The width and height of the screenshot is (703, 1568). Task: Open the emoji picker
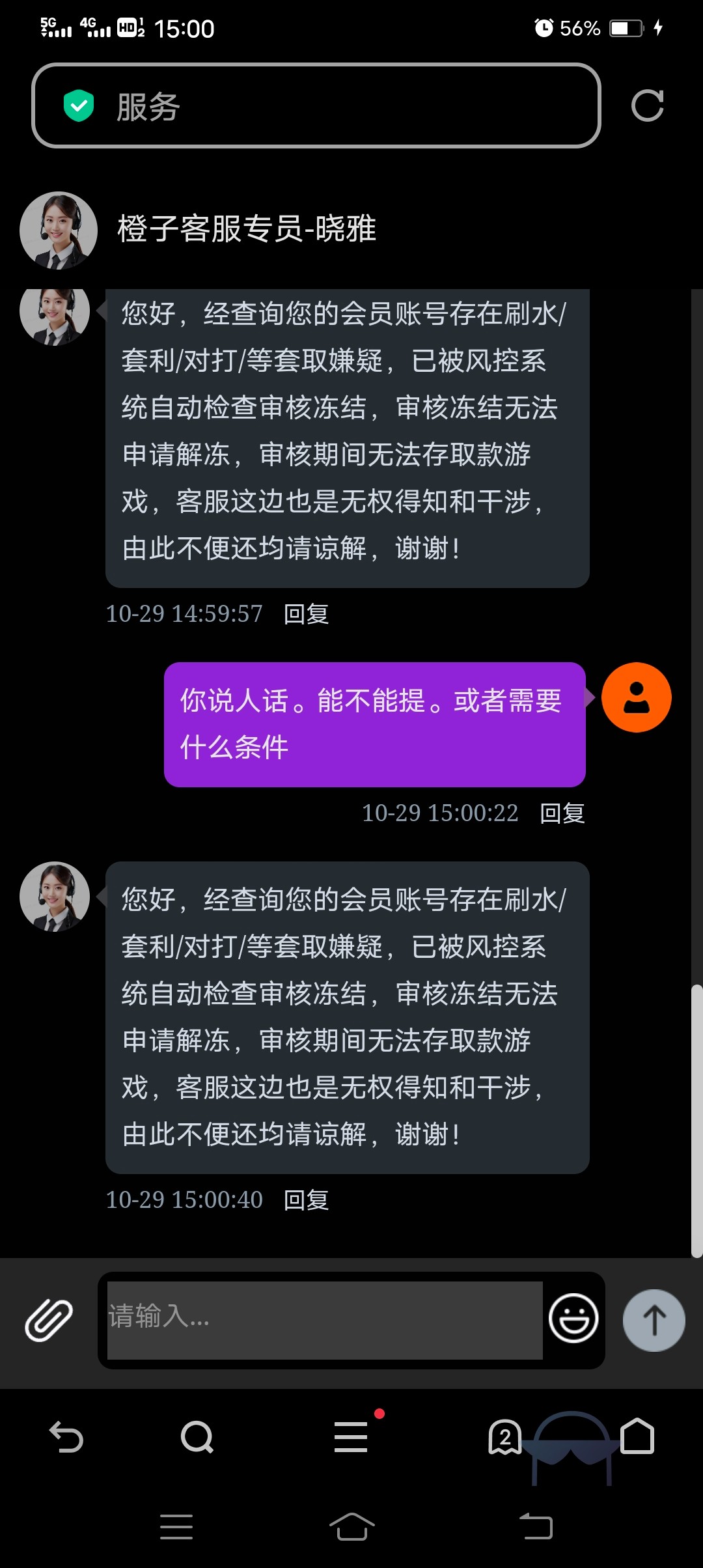(573, 1319)
